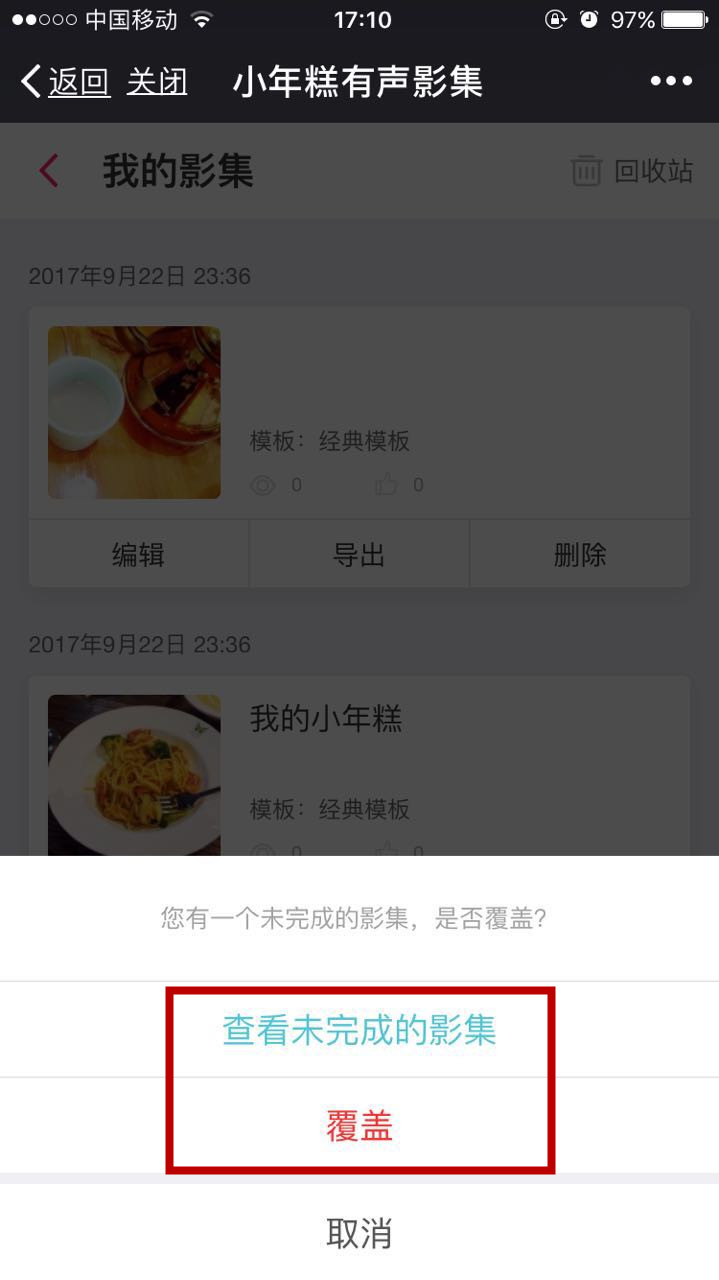Tap 查看未完成的影集 option
This screenshot has height=1280, width=719.
tap(359, 1030)
